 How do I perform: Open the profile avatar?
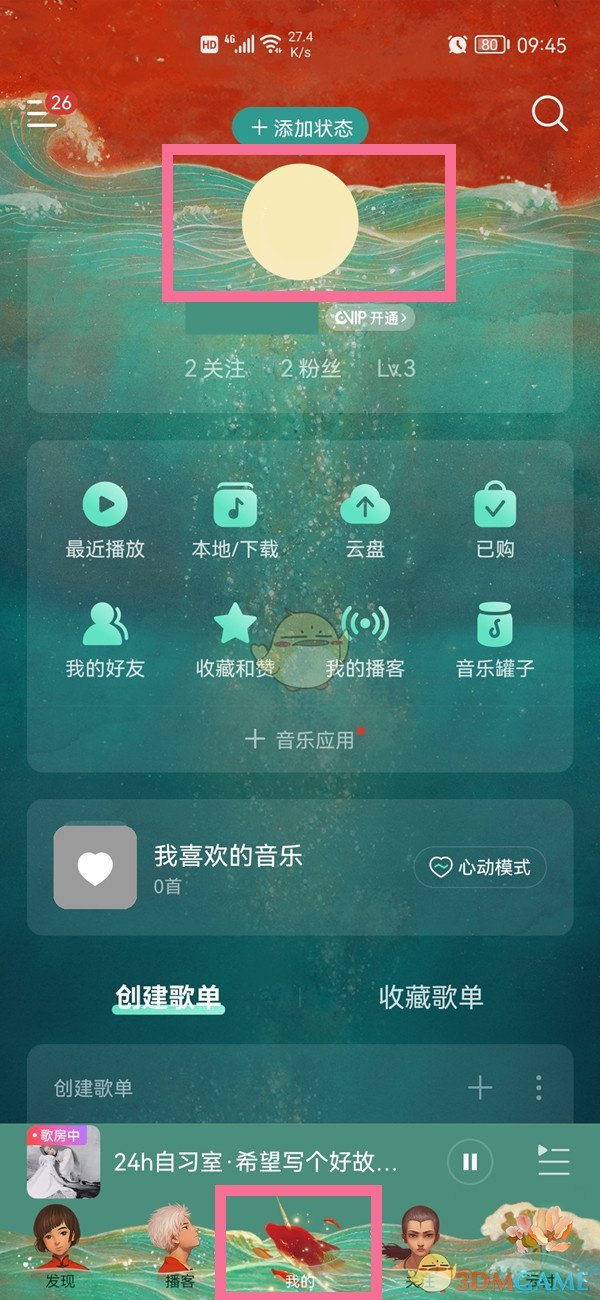[x=300, y=222]
